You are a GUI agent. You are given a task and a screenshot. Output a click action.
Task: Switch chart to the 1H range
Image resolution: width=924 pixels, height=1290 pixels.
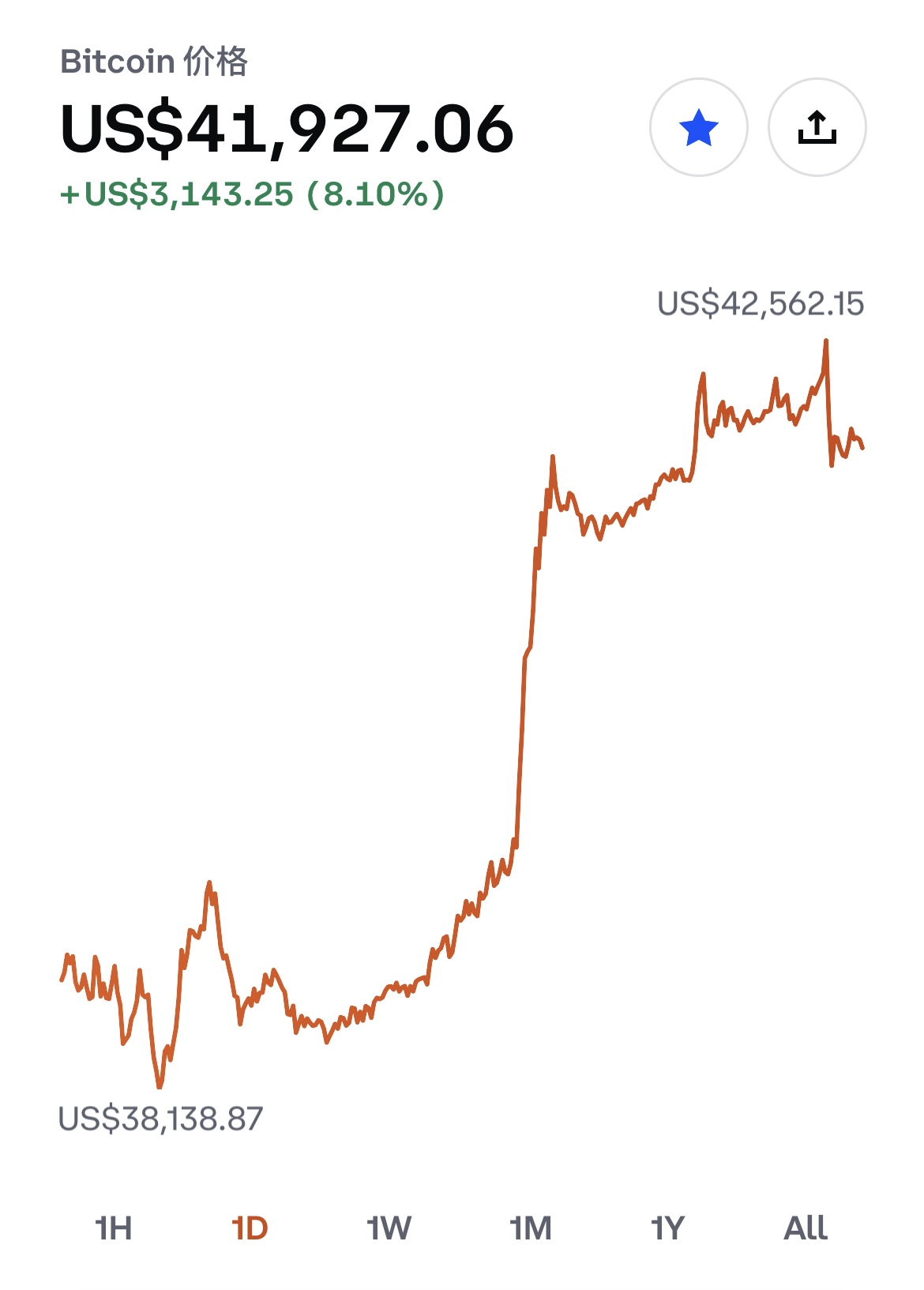pyautogui.click(x=113, y=1228)
